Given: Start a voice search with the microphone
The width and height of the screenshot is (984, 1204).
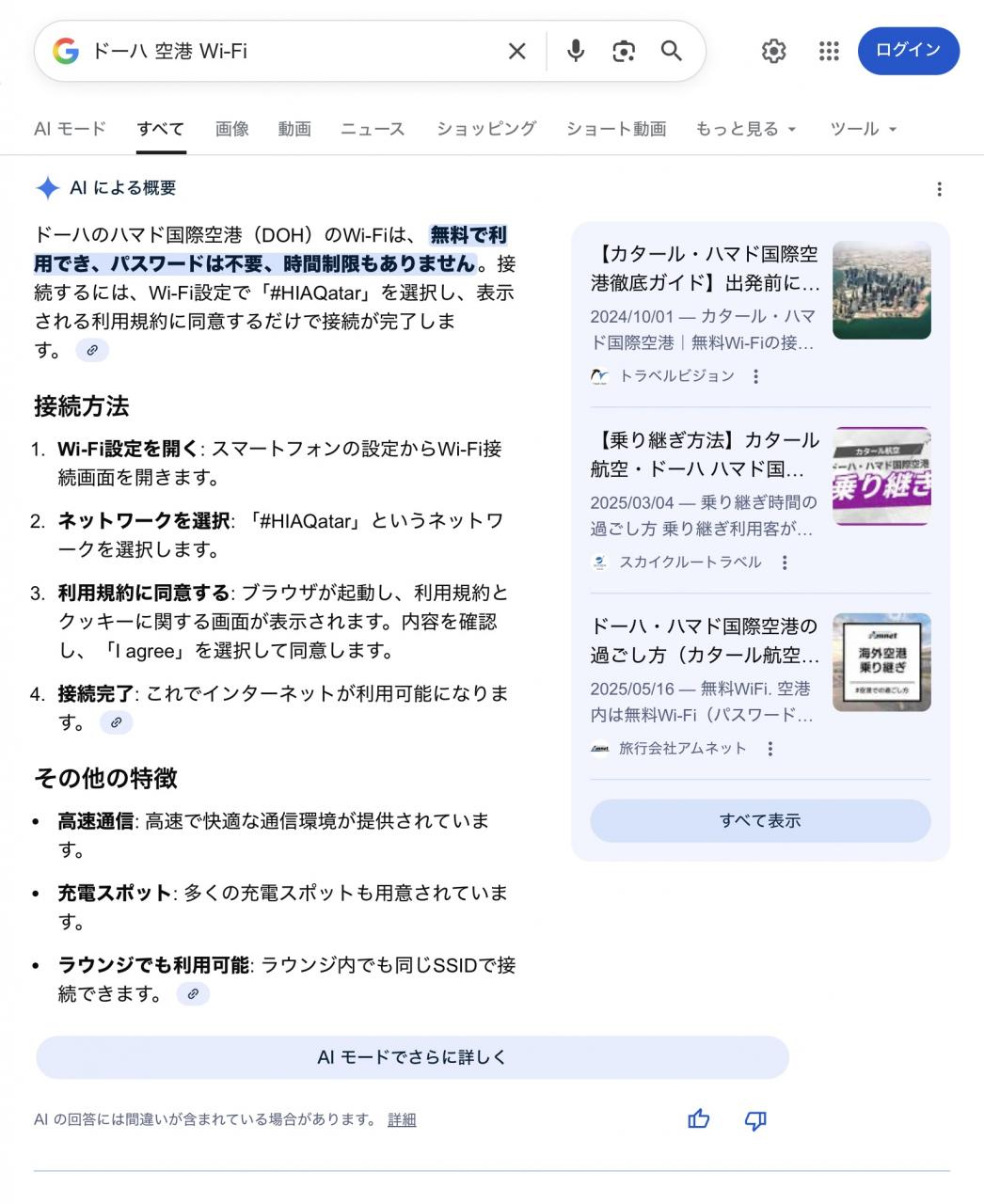Looking at the screenshot, I should (x=576, y=51).
